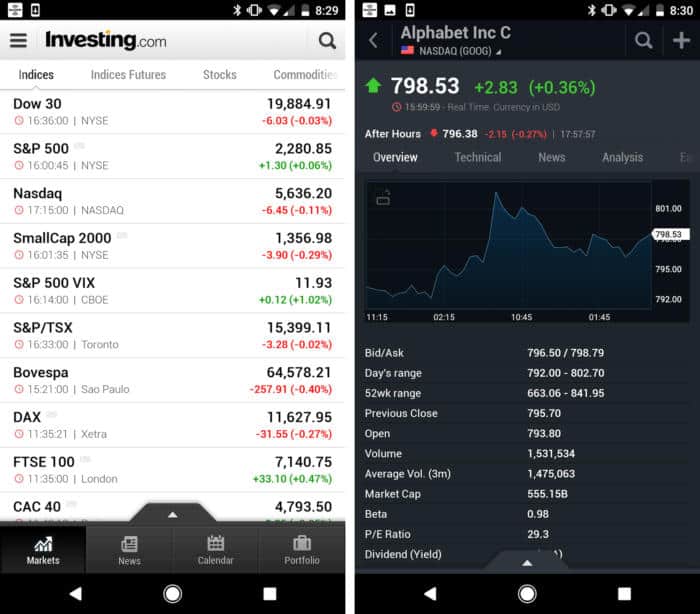The width and height of the screenshot is (700, 614).
Task: Go back from Alphabet Inc C page
Action: click(373, 41)
